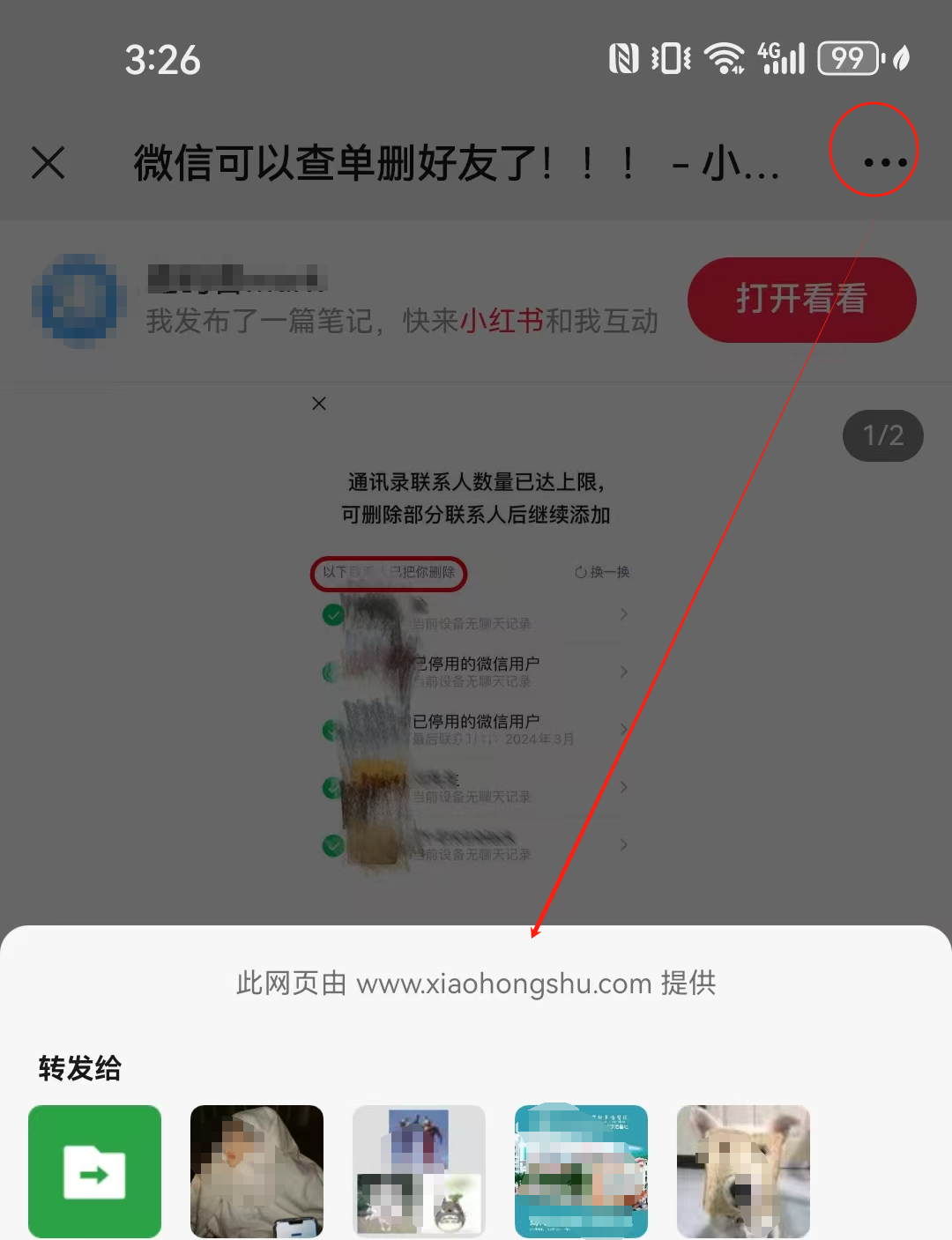Tap the red 打开看看 button
Image resolution: width=952 pixels, height=1240 pixels.
[801, 300]
